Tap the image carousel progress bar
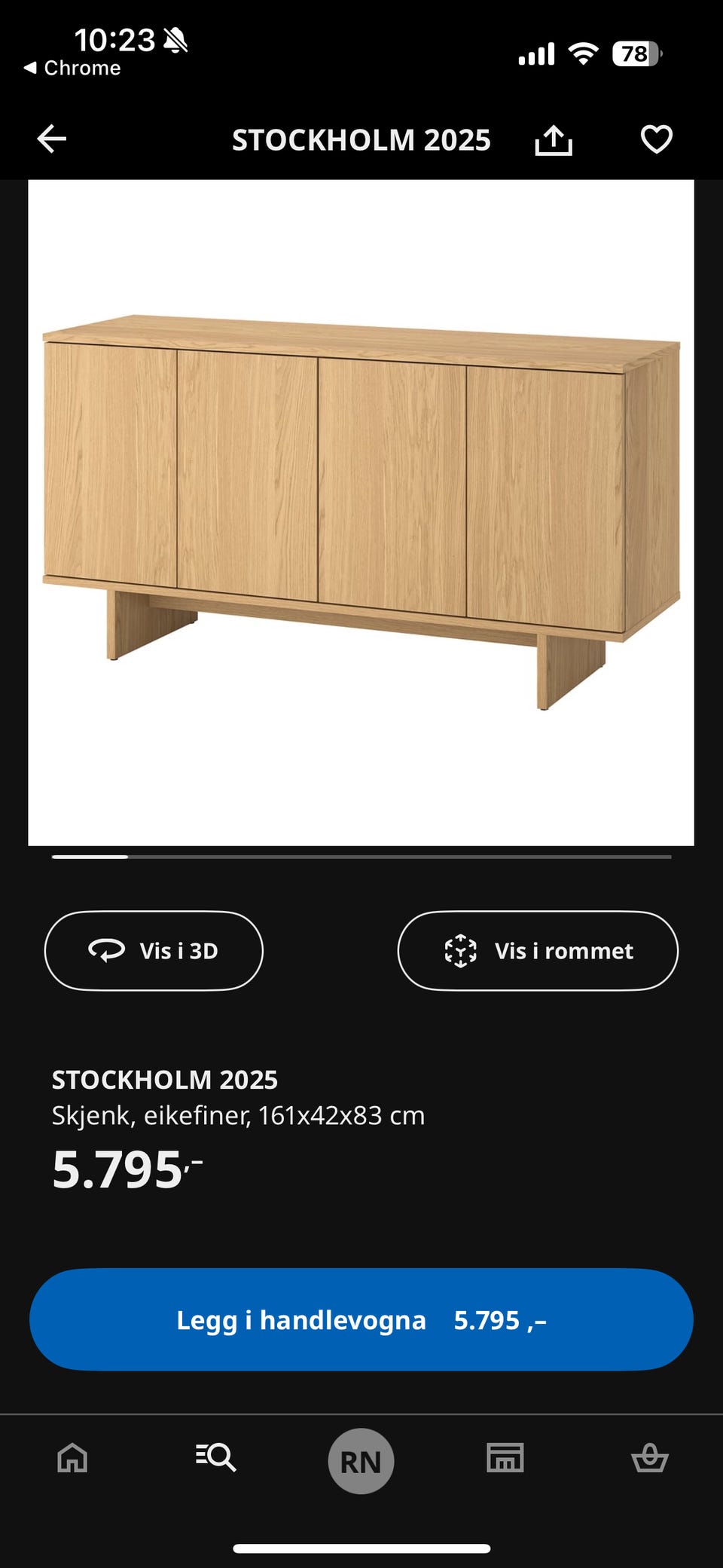This screenshot has height=1568, width=723. click(x=361, y=857)
